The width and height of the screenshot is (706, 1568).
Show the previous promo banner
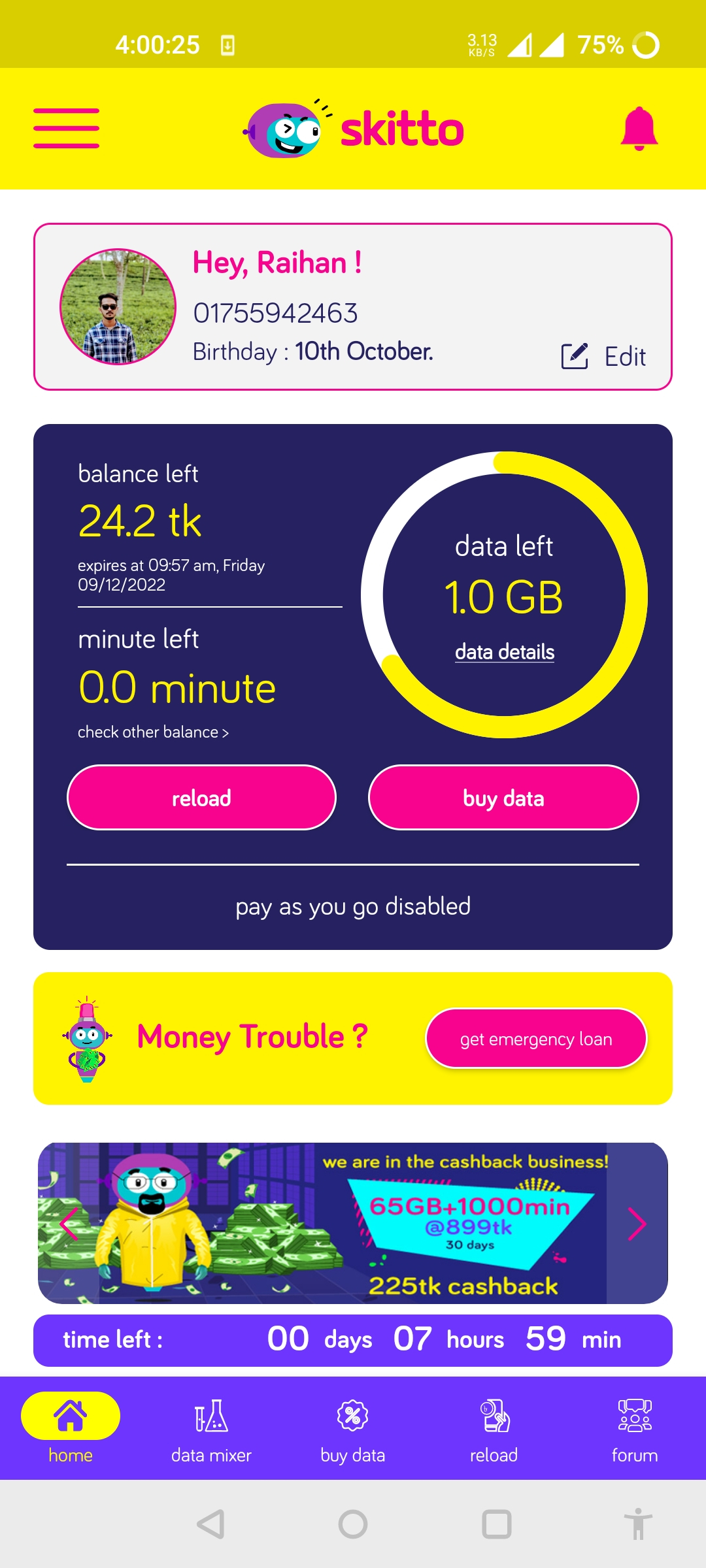tap(69, 1224)
